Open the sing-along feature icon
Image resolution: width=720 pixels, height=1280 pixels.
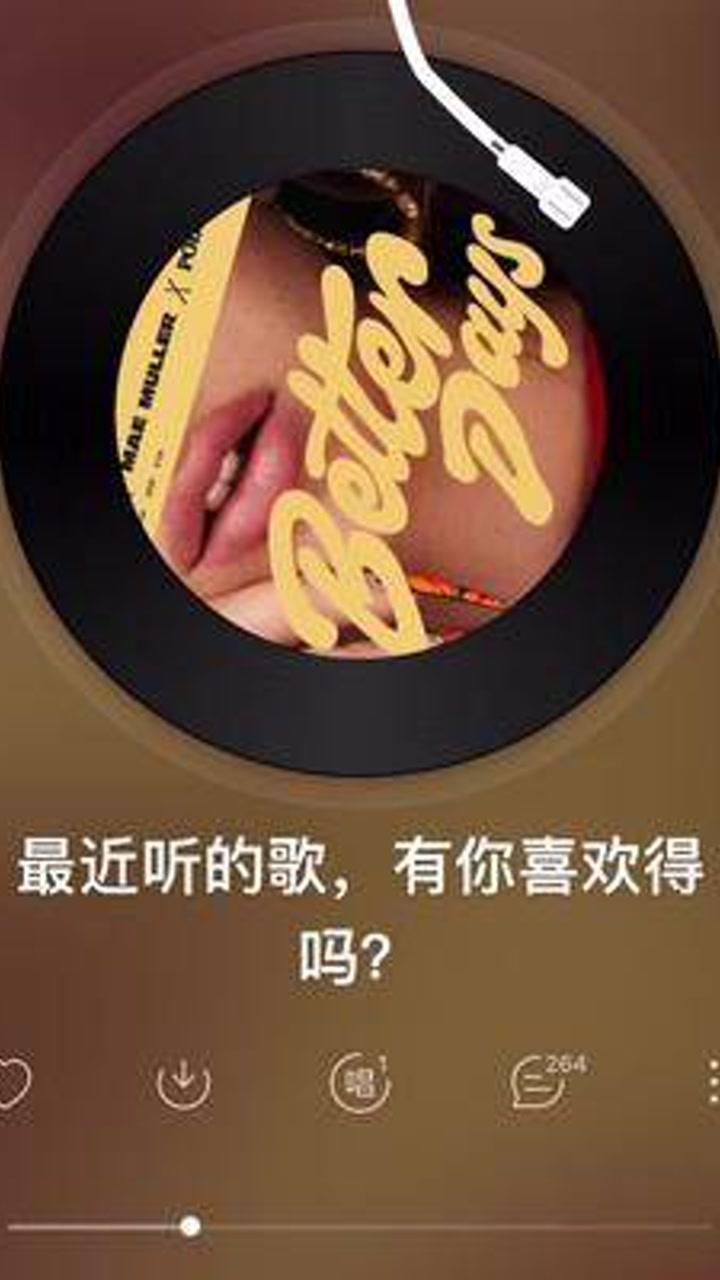pyautogui.click(x=359, y=1083)
